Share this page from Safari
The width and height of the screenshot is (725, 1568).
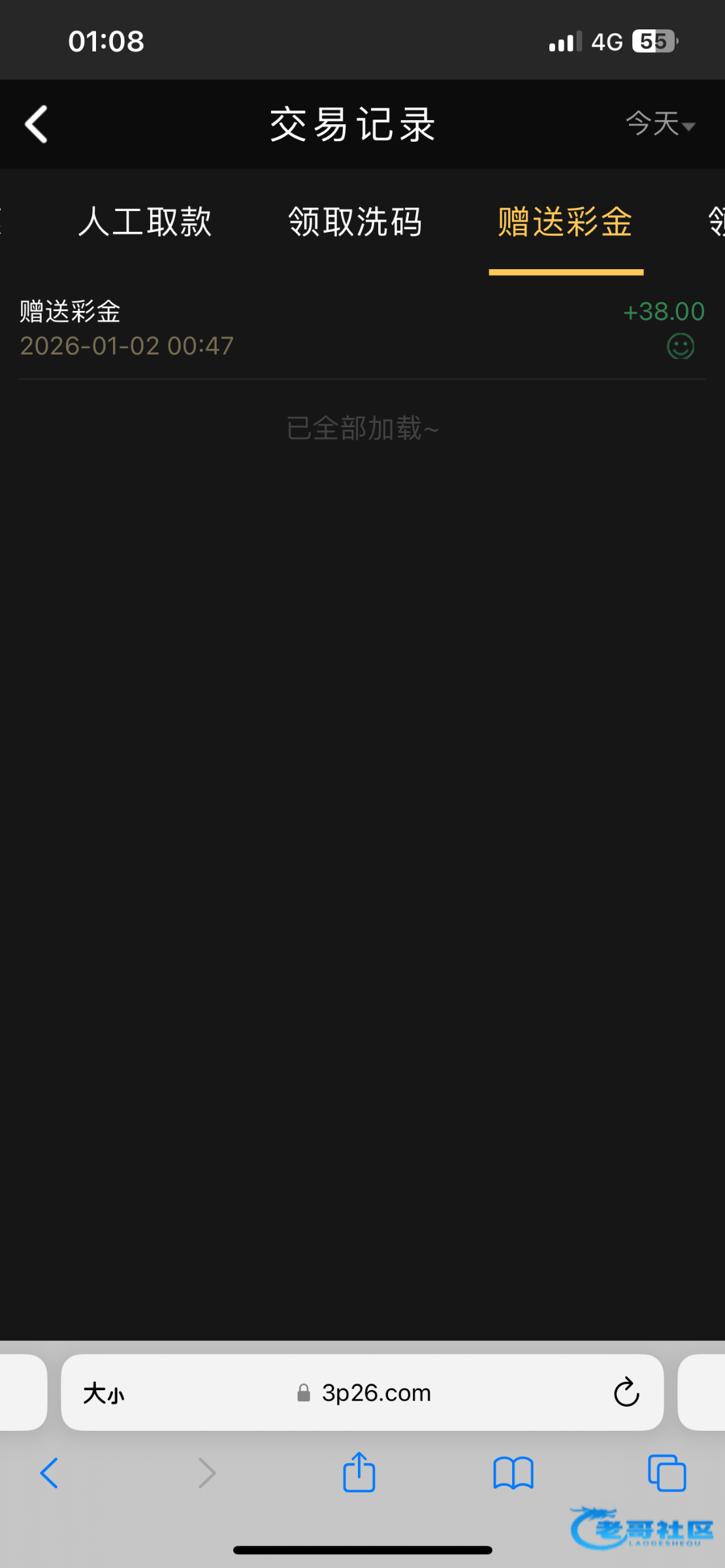point(359,1473)
